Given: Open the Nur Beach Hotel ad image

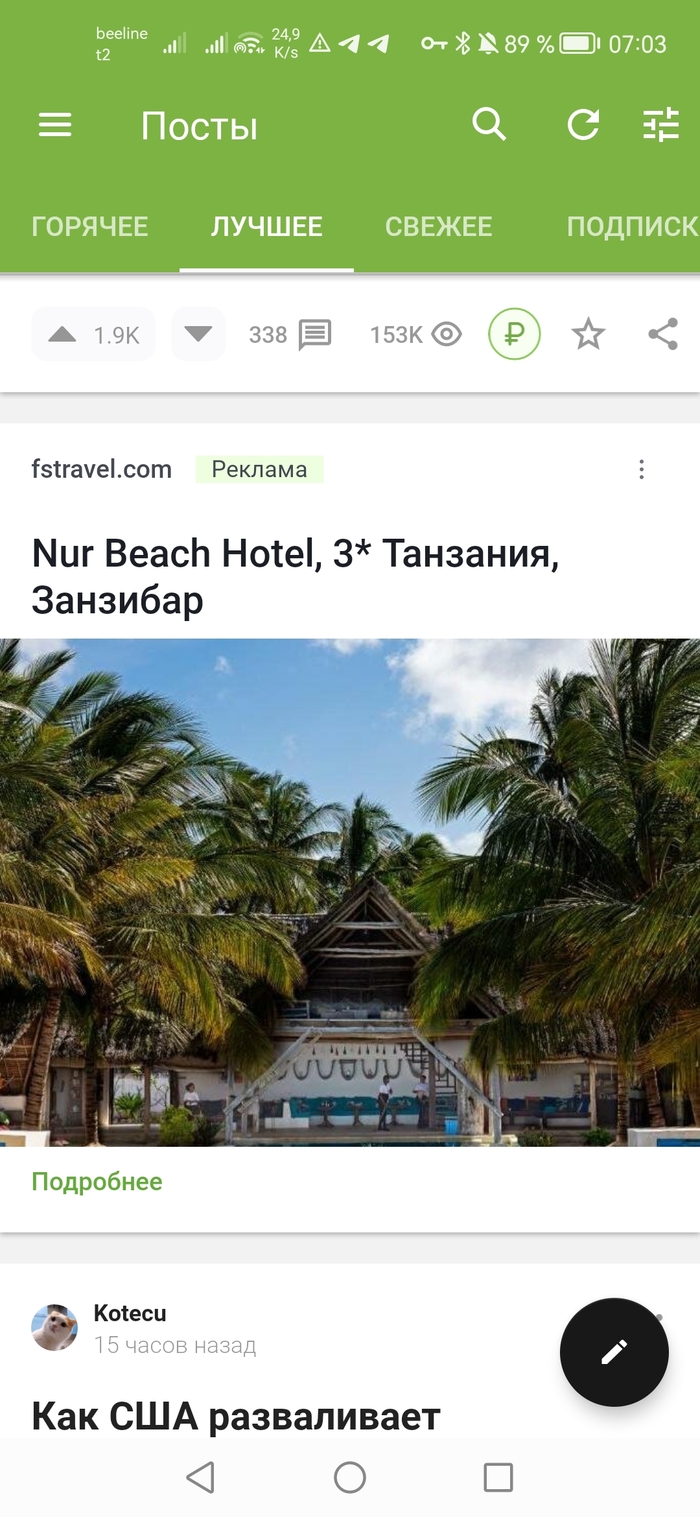Looking at the screenshot, I should 350,892.
